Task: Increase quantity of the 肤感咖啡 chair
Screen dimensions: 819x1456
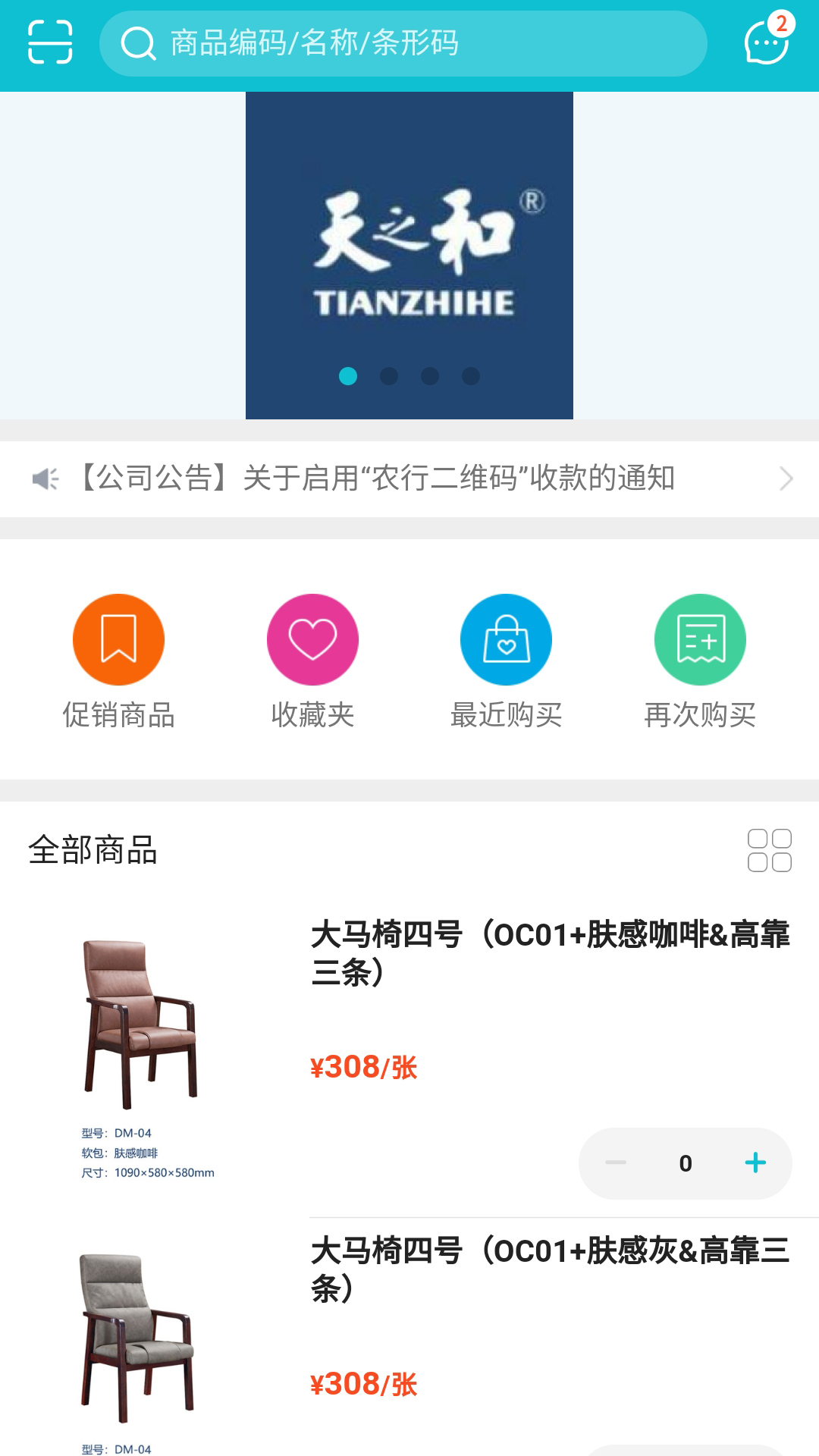Action: click(x=755, y=1163)
